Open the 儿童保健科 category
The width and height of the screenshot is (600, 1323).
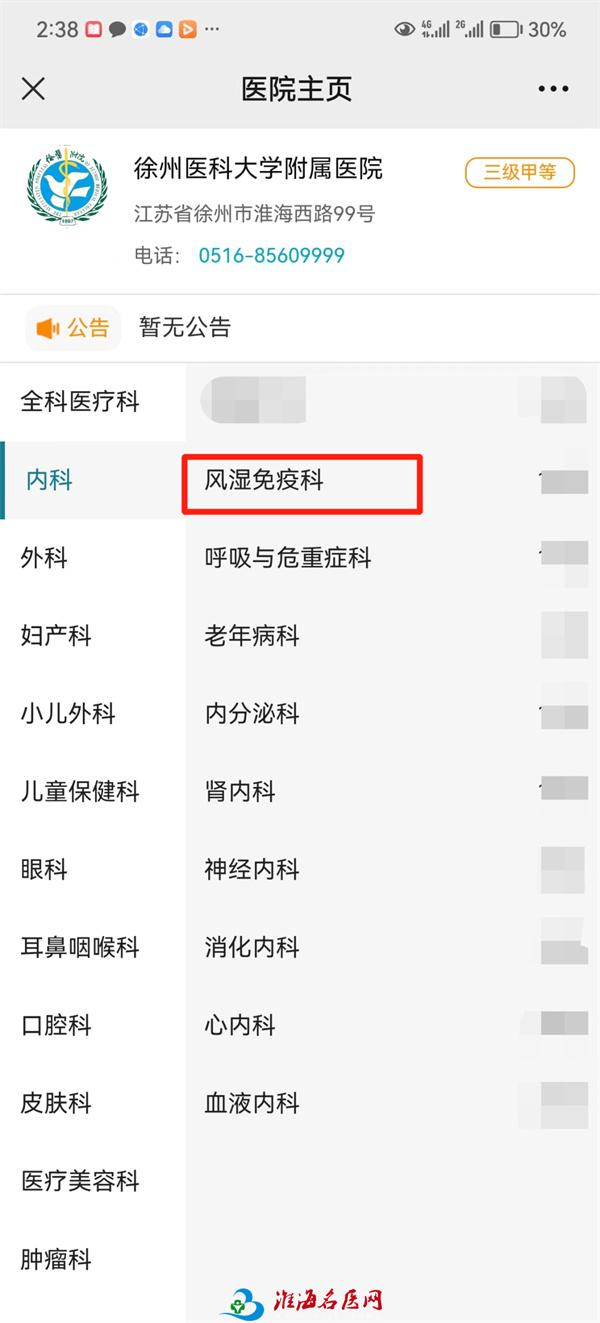tap(93, 792)
